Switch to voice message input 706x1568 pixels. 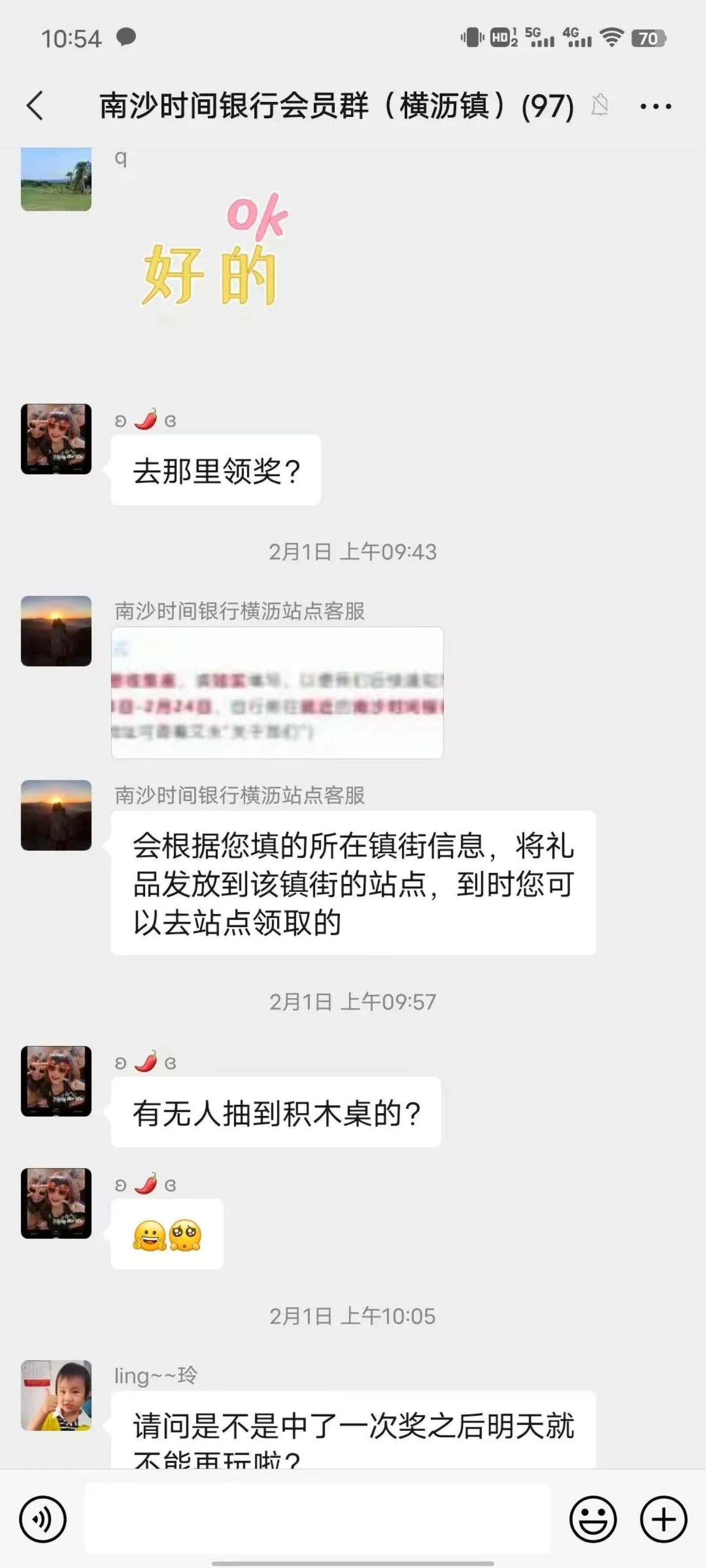tap(42, 1519)
